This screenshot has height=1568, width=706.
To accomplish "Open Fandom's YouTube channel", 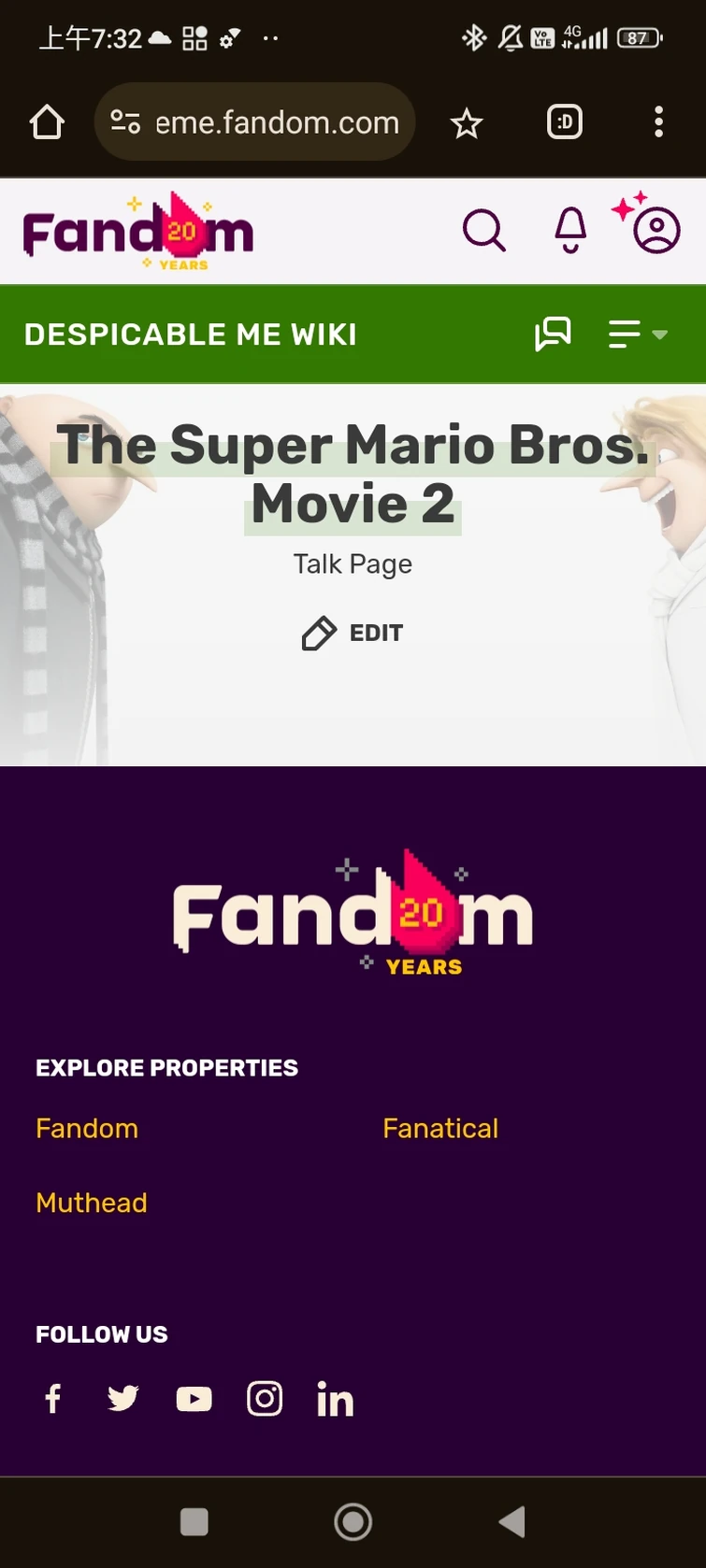I will [194, 1399].
